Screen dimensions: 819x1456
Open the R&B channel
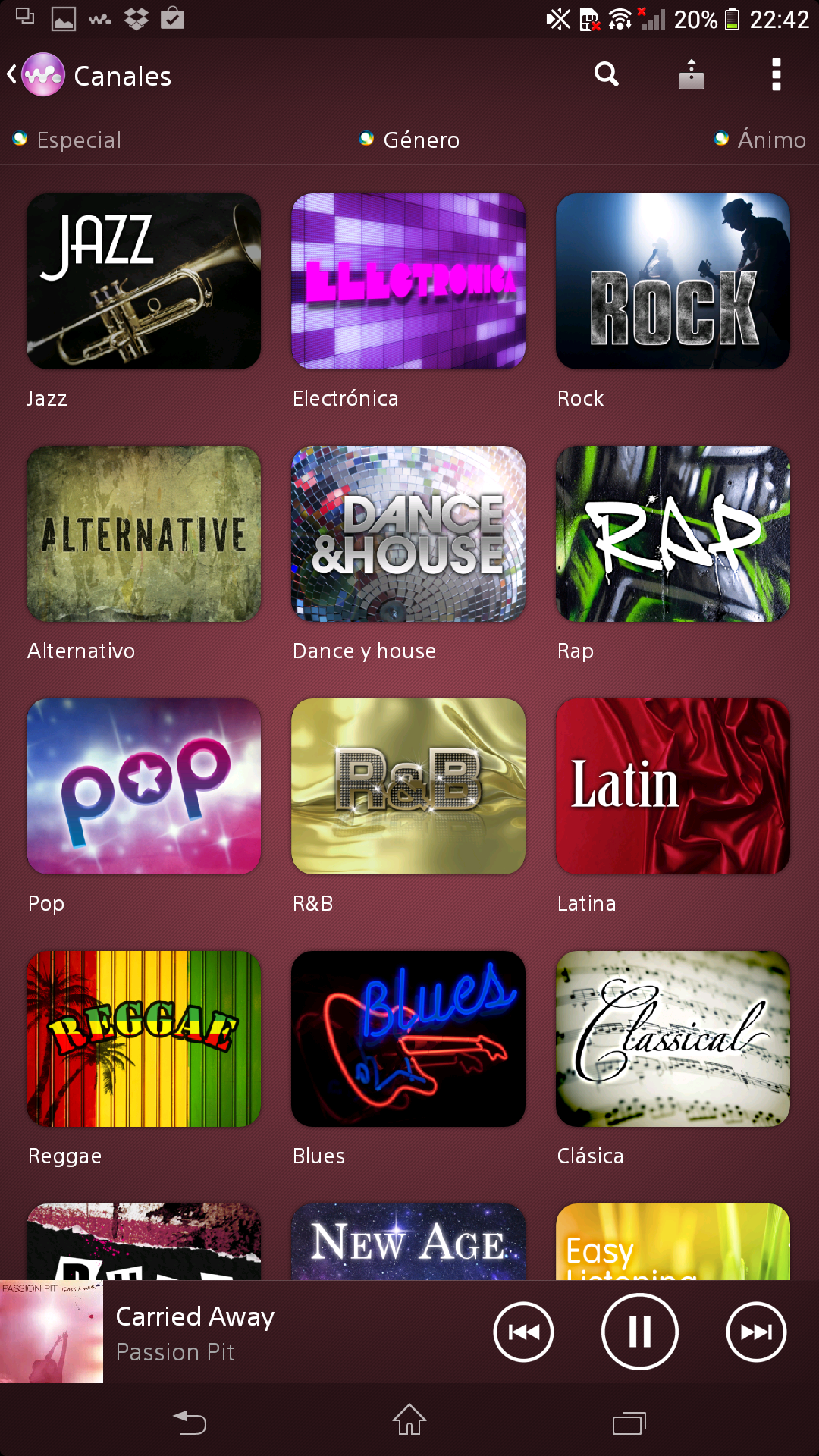408,786
